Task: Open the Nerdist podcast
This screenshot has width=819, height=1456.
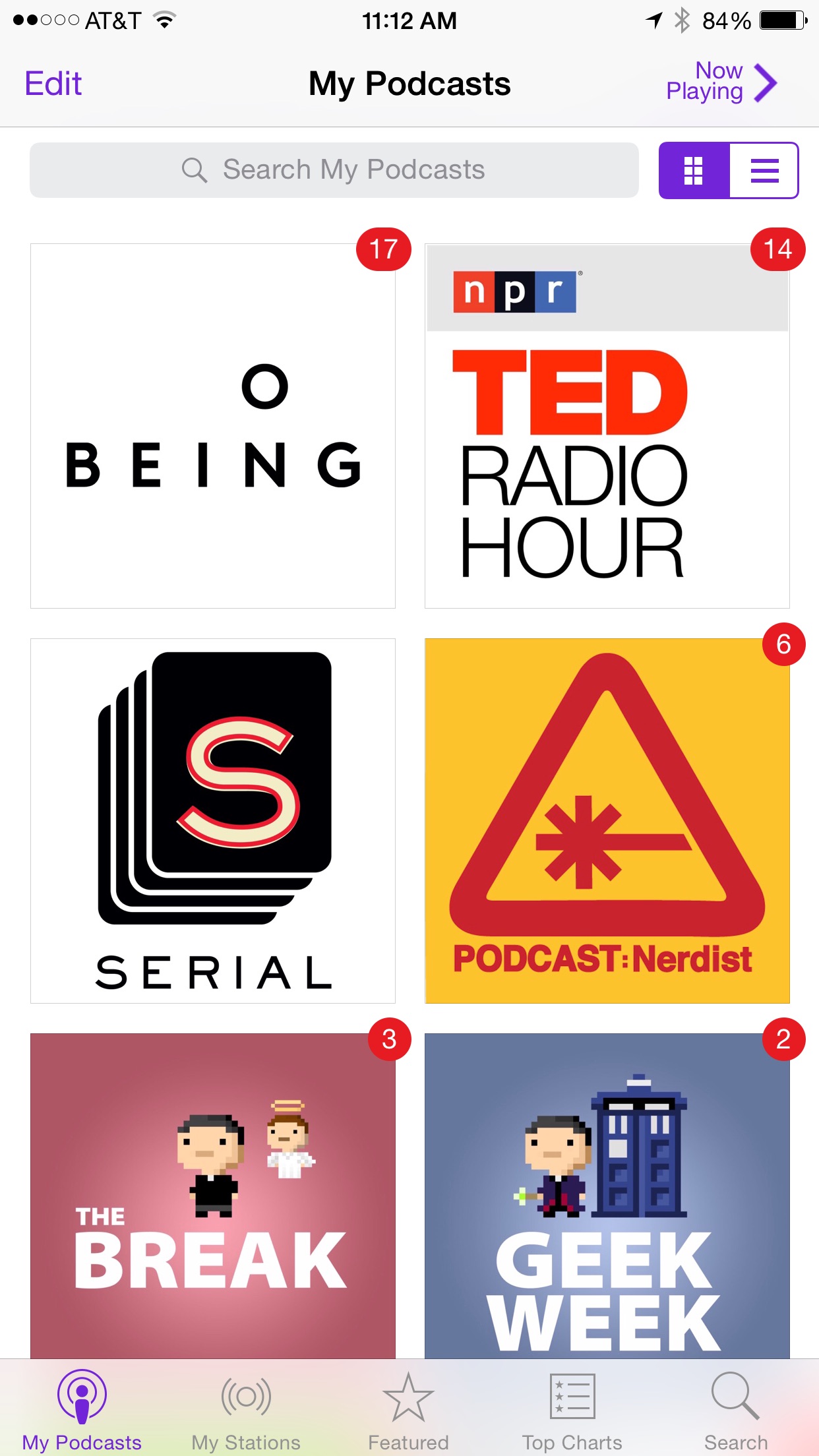Action: (607, 820)
